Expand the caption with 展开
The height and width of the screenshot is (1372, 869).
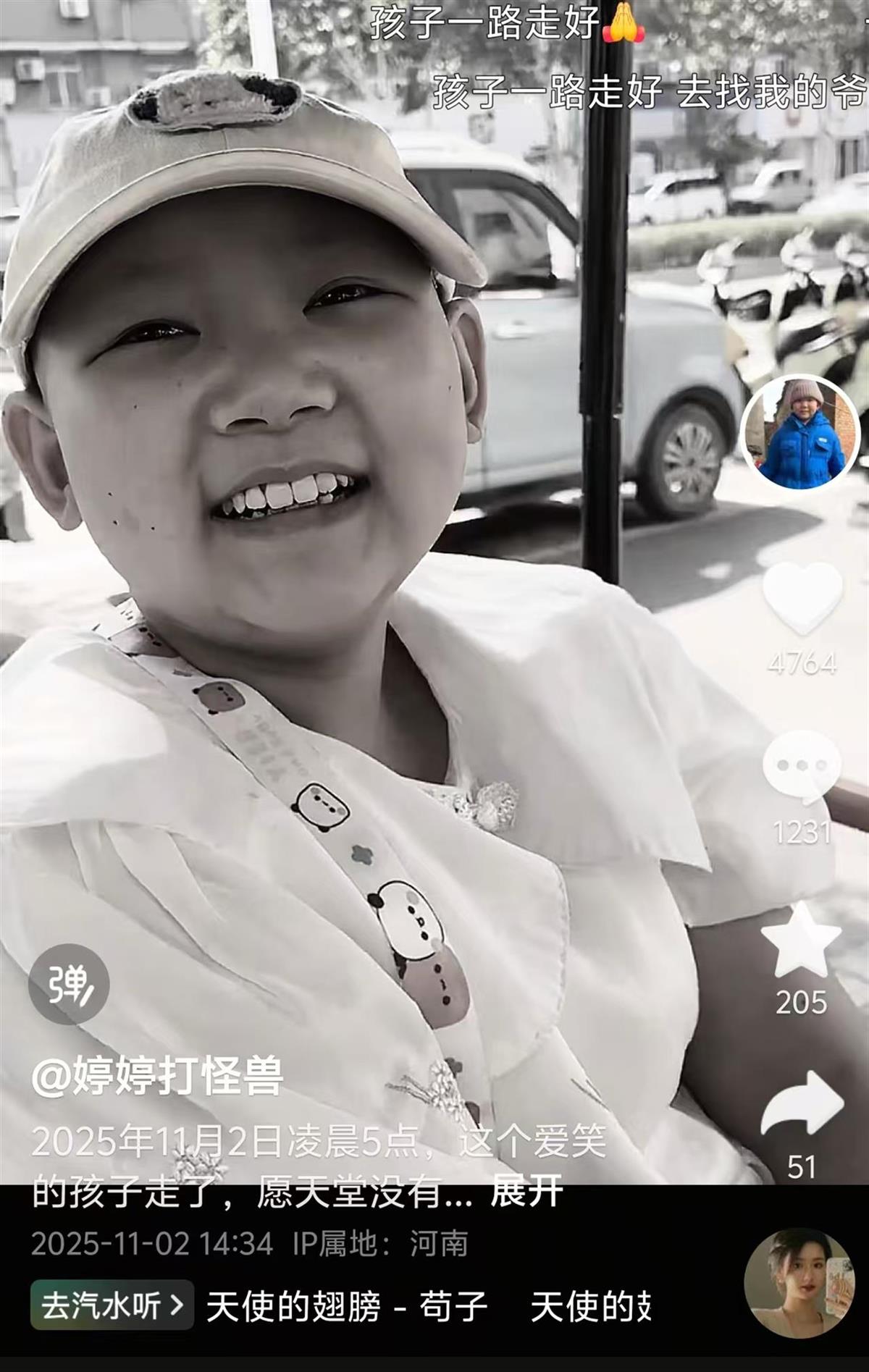tap(526, 1191)
